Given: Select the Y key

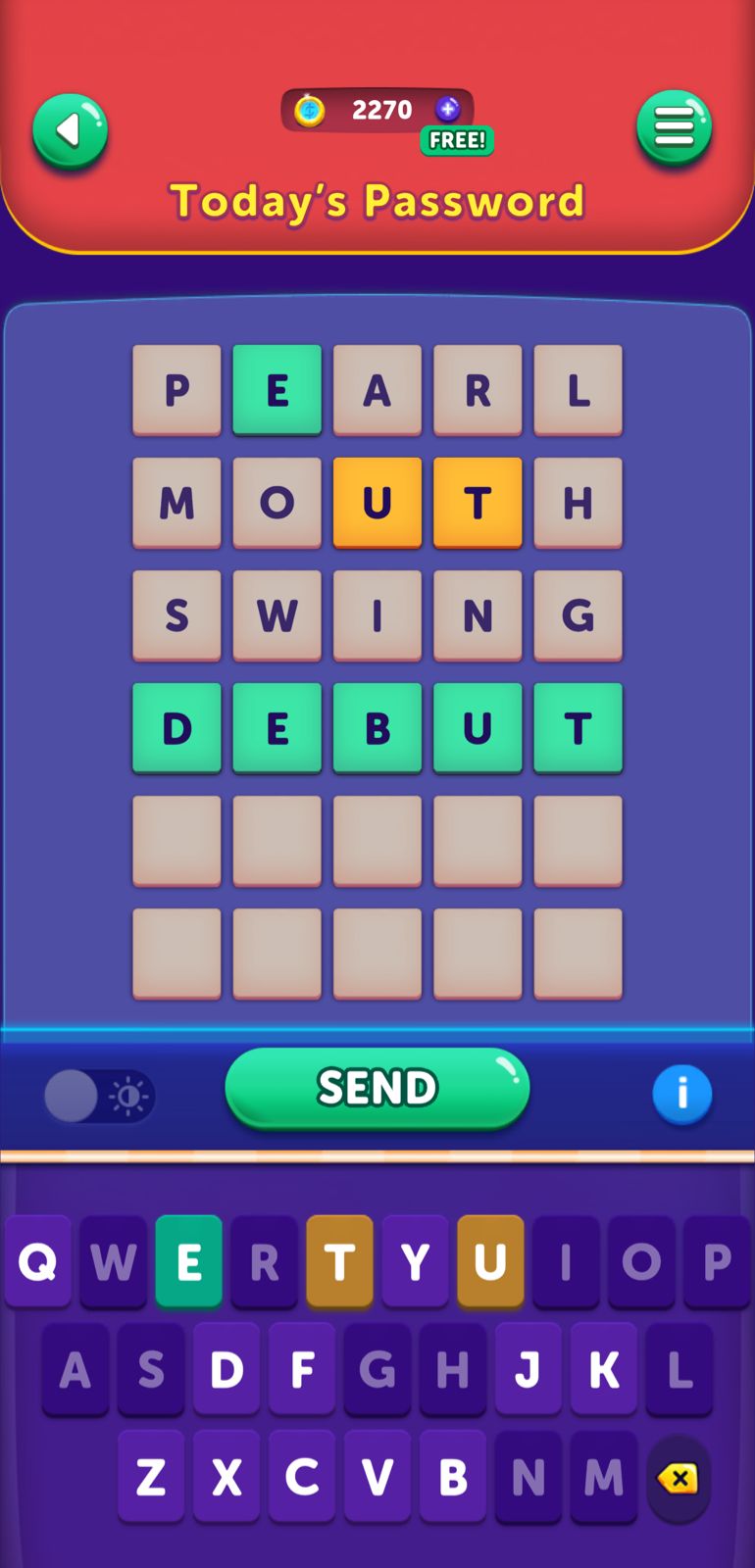Looking at the screenshot, I should [415, 1261].
